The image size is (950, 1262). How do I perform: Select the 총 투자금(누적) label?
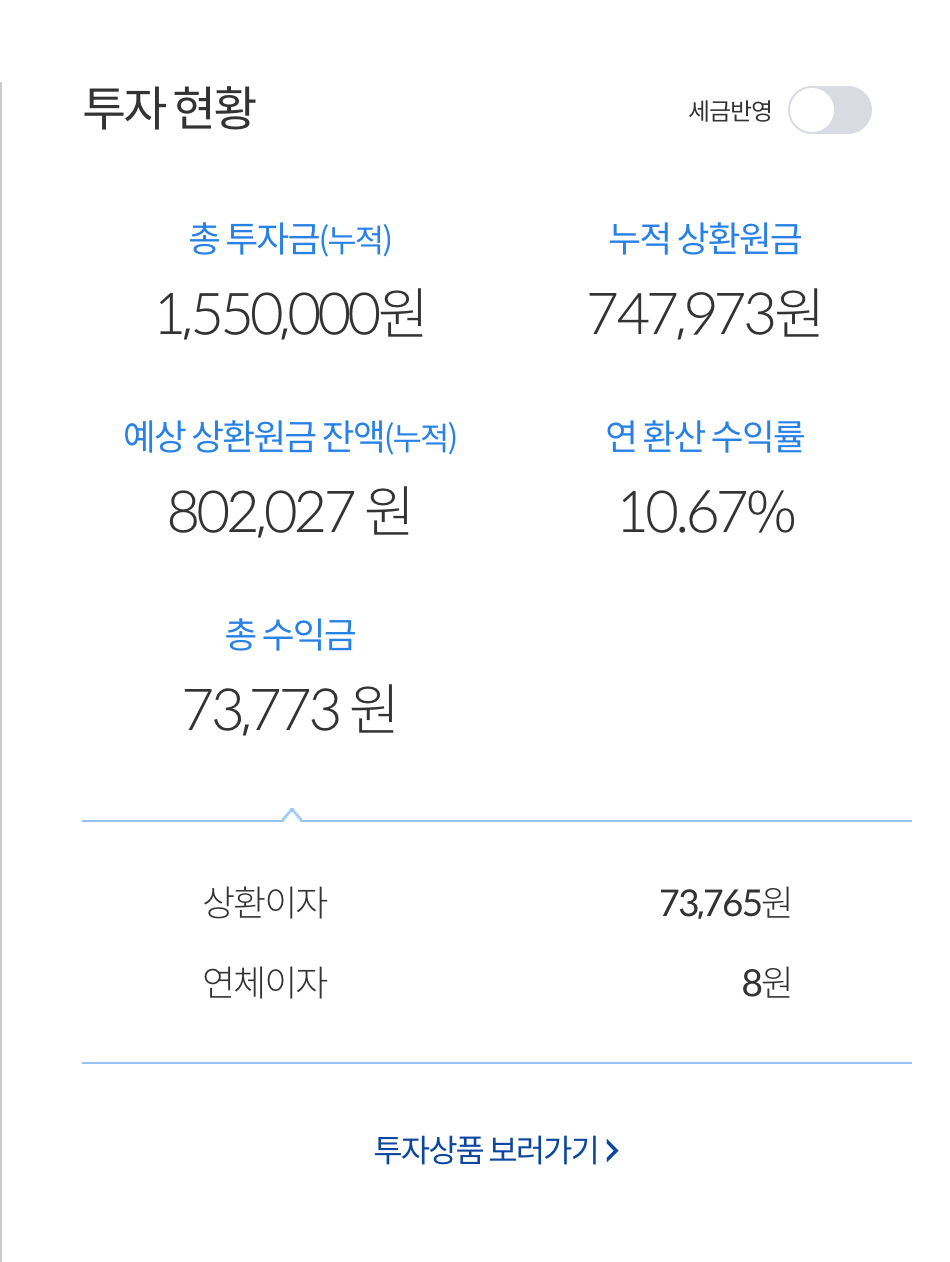(289, 240)
